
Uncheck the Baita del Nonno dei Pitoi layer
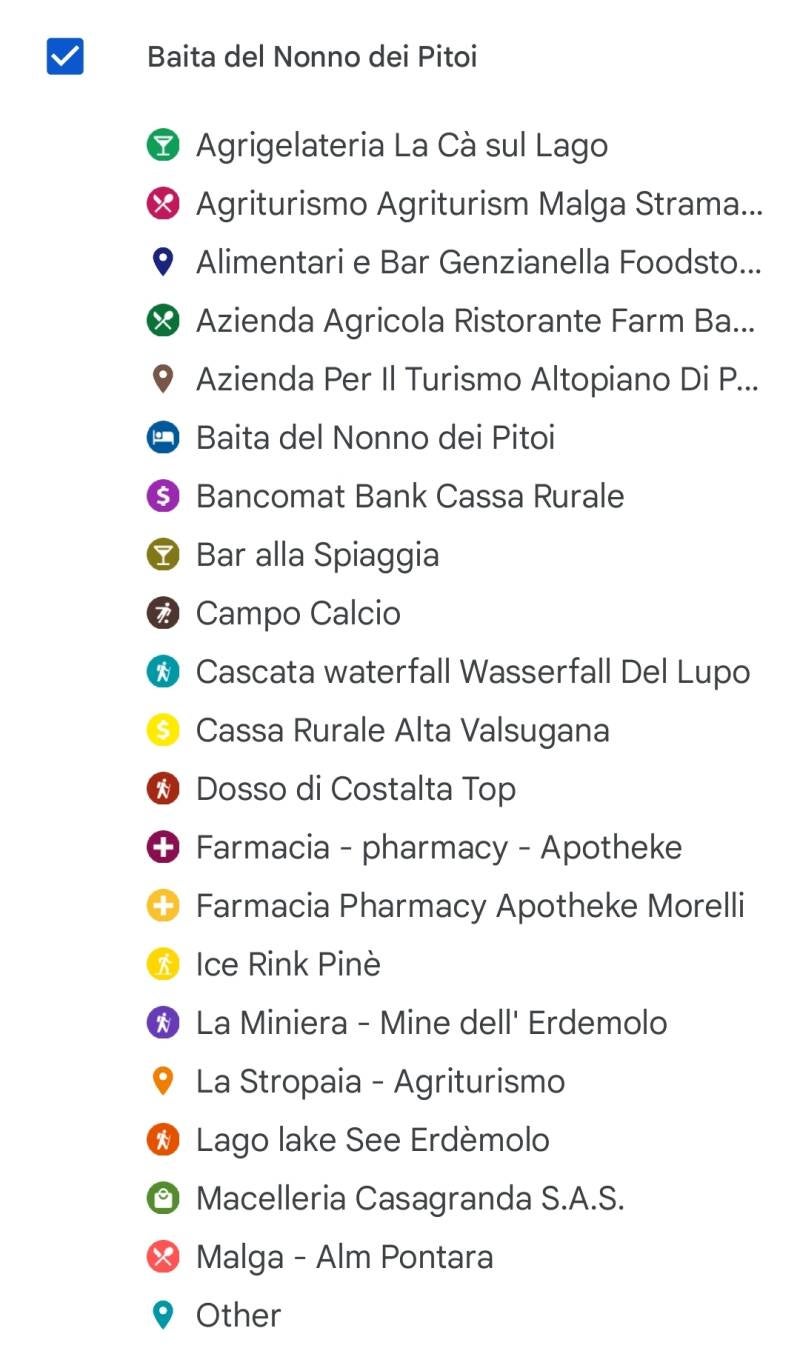[65, 57]
